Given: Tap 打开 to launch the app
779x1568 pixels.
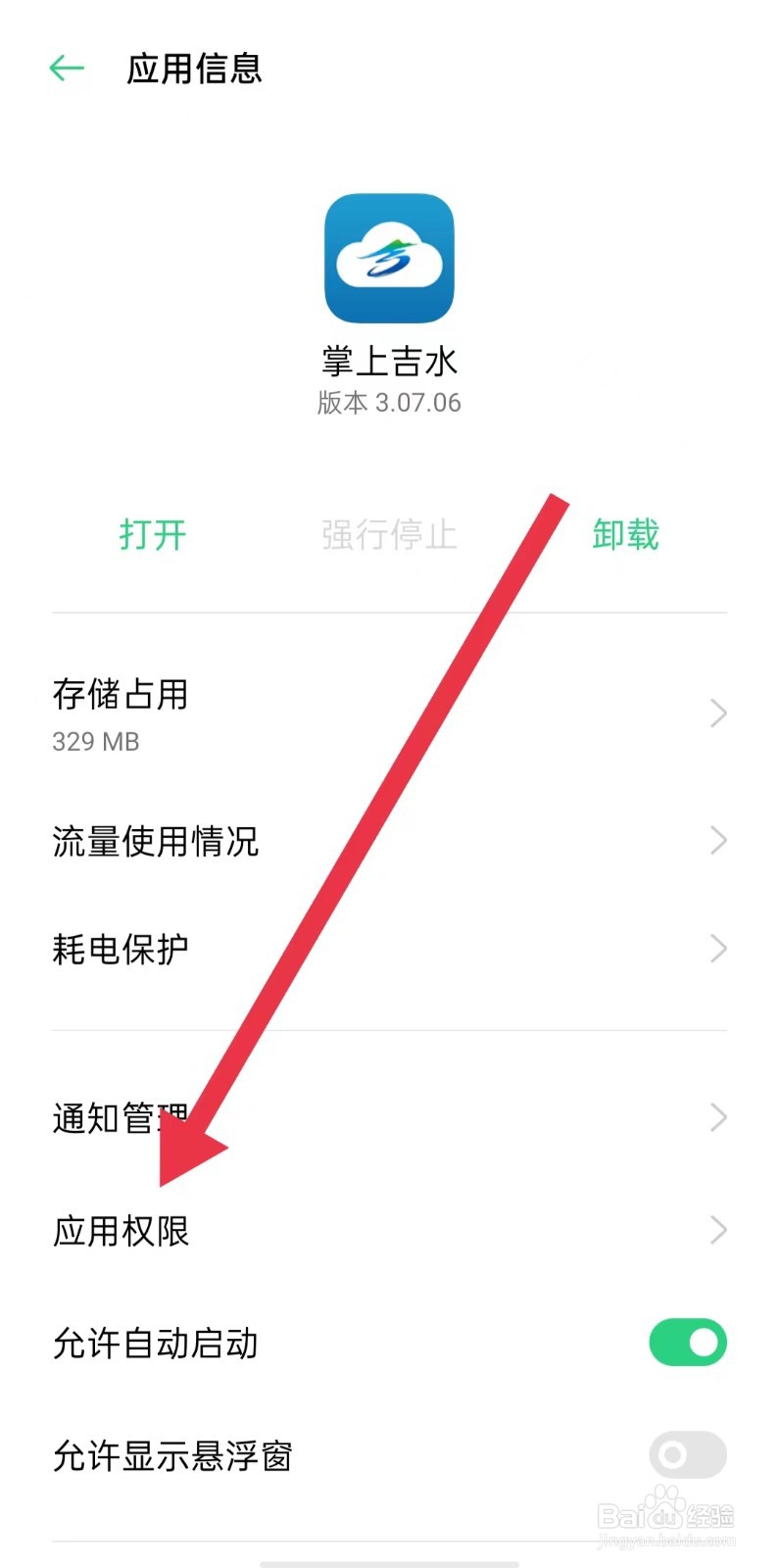Looking at the screenshot, I should click(x=153, y=535).
